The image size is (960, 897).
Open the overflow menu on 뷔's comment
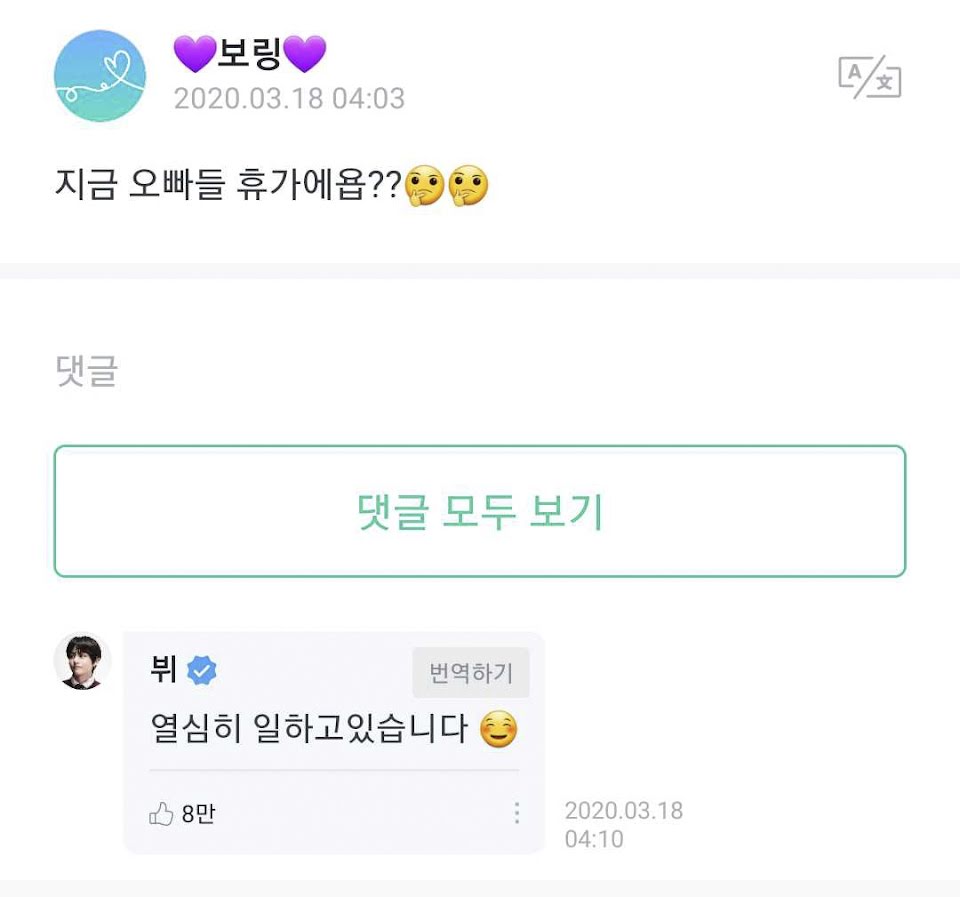click(517, 813)
